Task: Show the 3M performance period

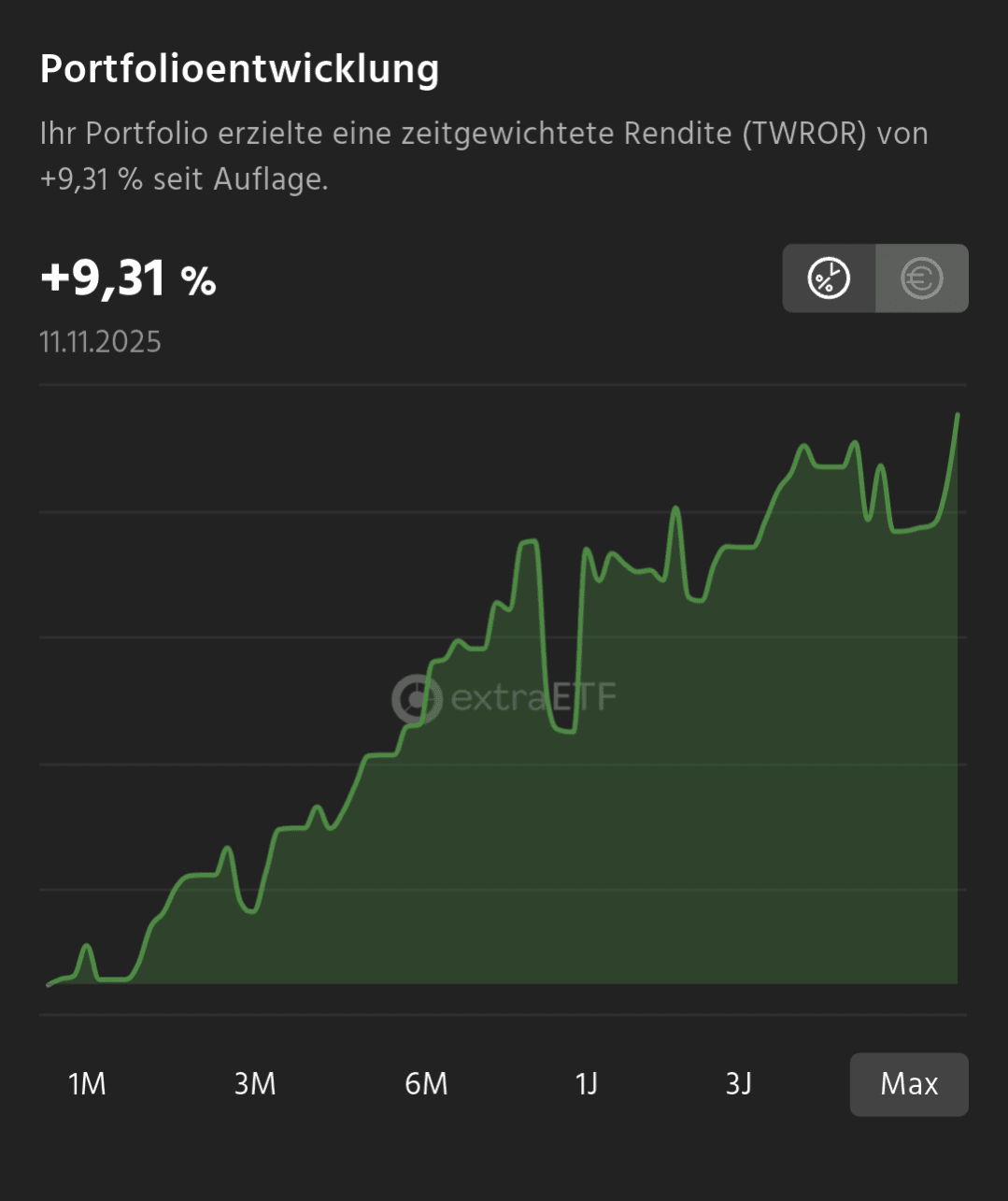Action: (255, 1084)
